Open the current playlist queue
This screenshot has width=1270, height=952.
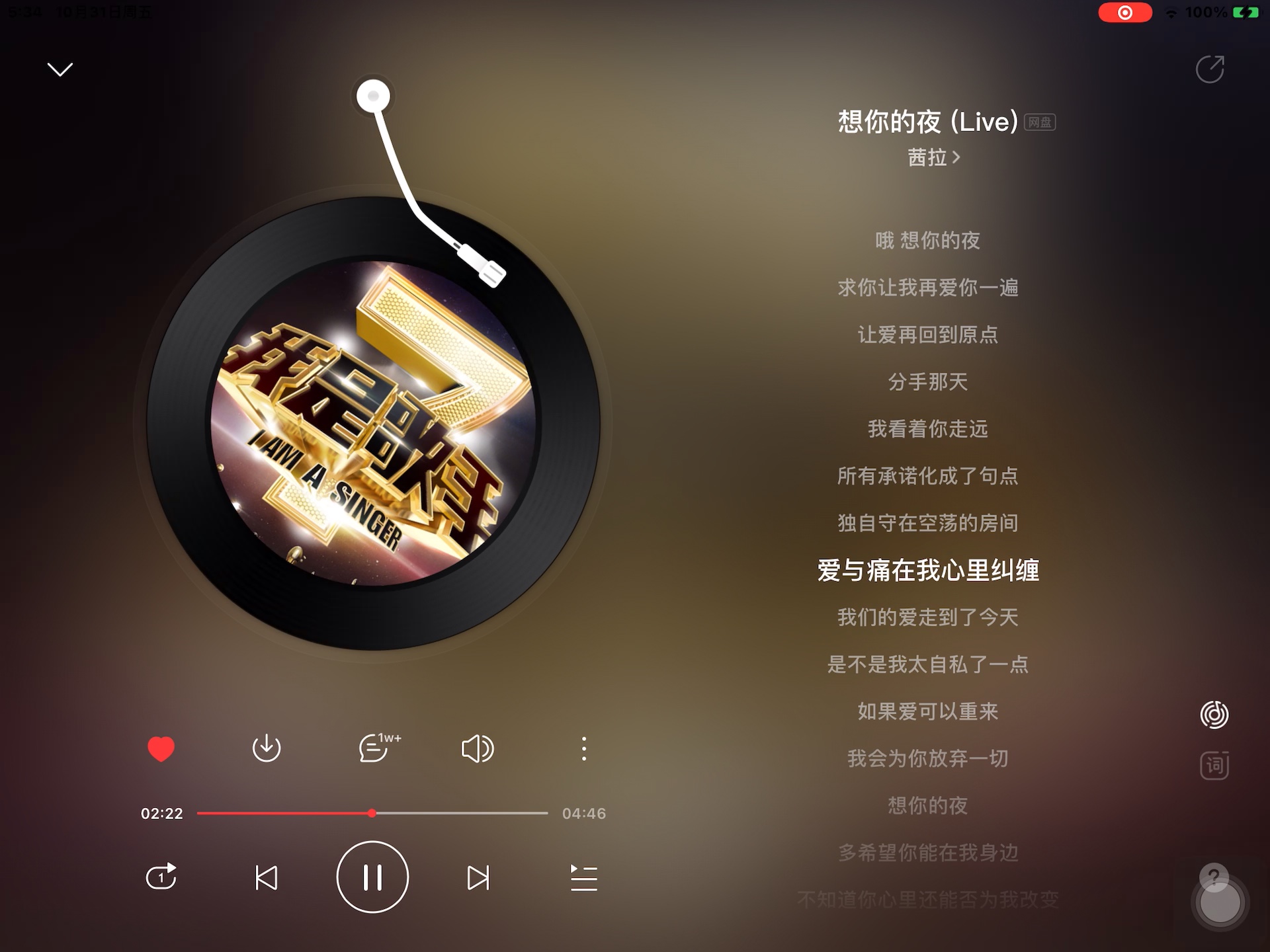click(583, 878)
